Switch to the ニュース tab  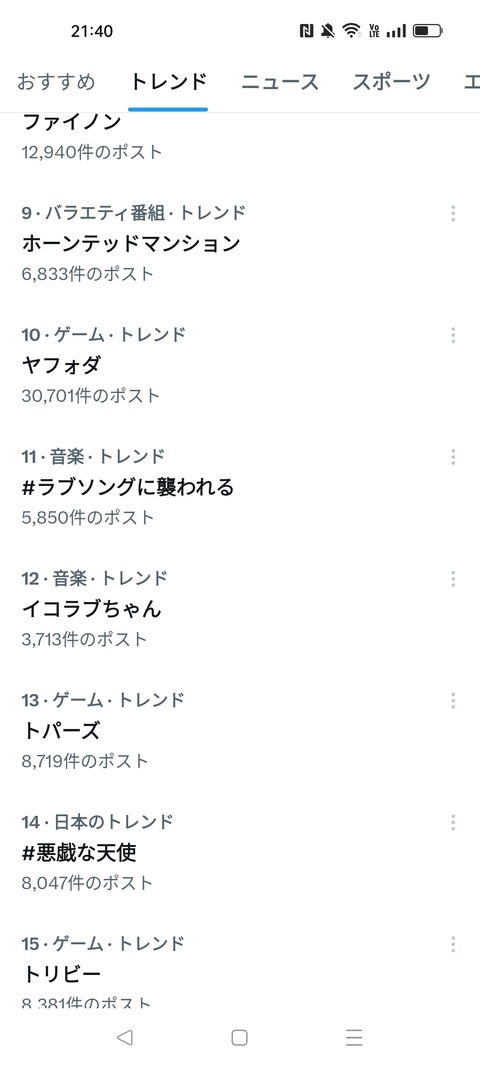point(280,82)
